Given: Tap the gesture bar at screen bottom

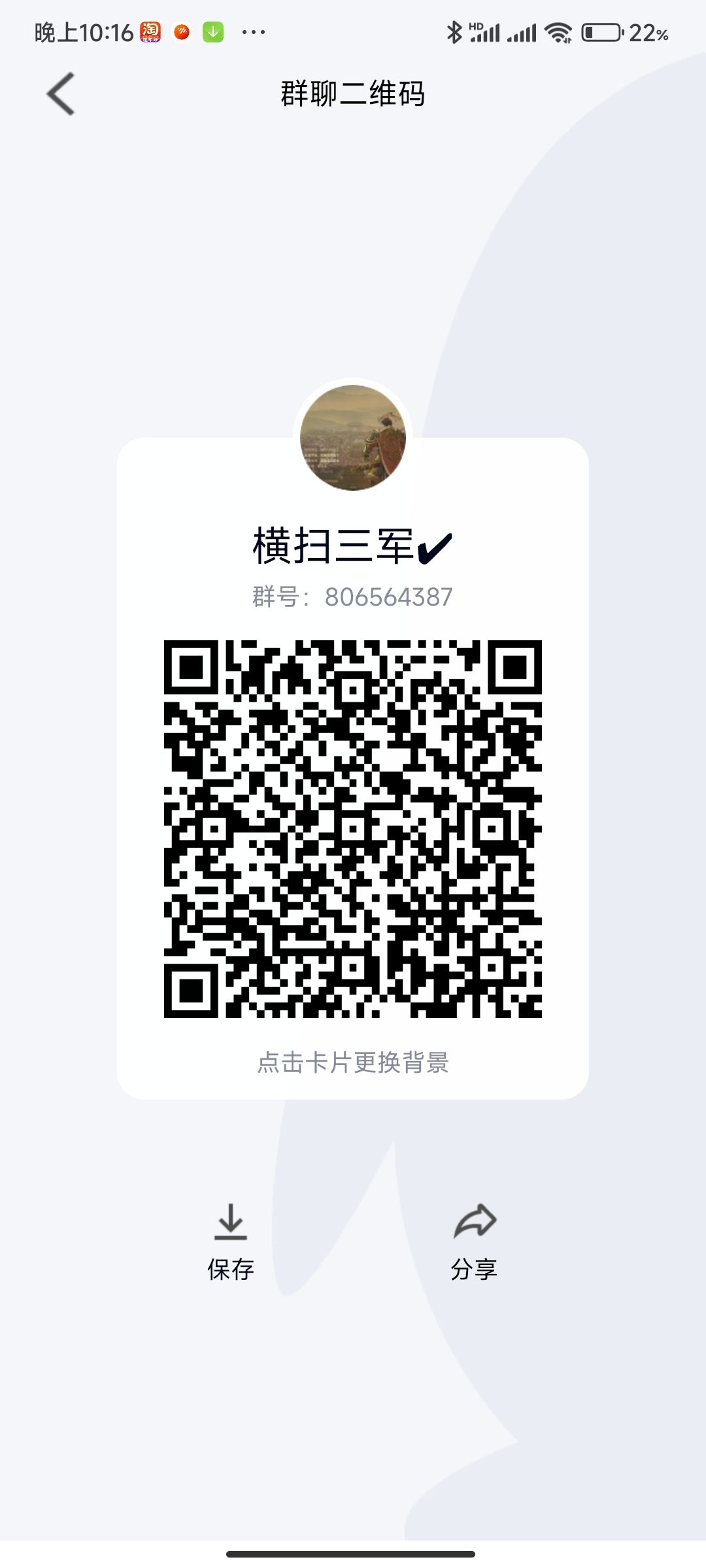Looking at the screenshot, I should [x=353, y=1554].
